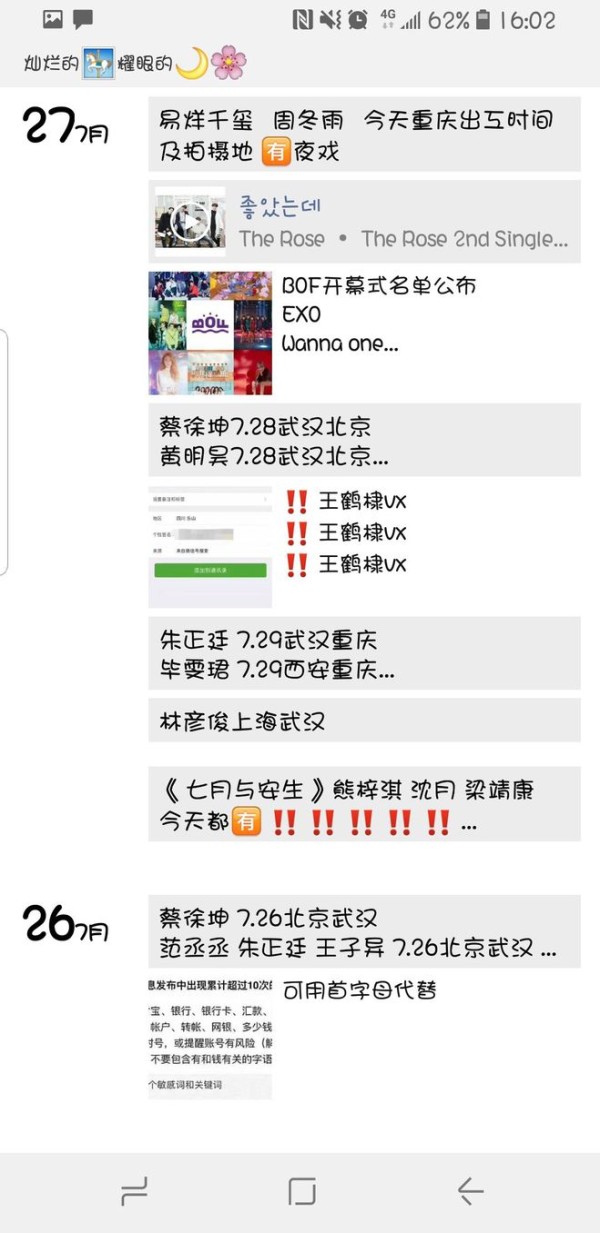Tap the home button in the navigation bar
Image resolution: width=600 pixels, height=1233 pixels.
[301, 1191]
